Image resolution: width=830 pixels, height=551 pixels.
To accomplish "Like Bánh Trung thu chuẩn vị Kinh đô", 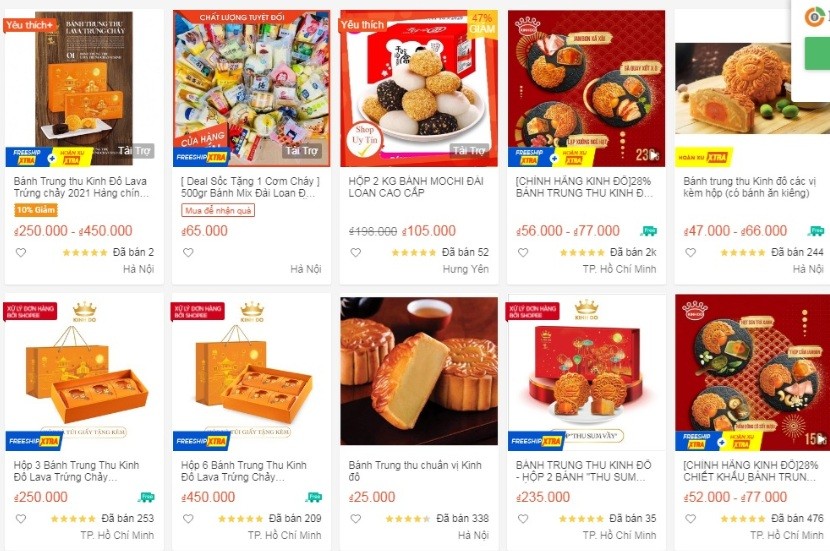I will pyautogui.click(x=355, y=519).
